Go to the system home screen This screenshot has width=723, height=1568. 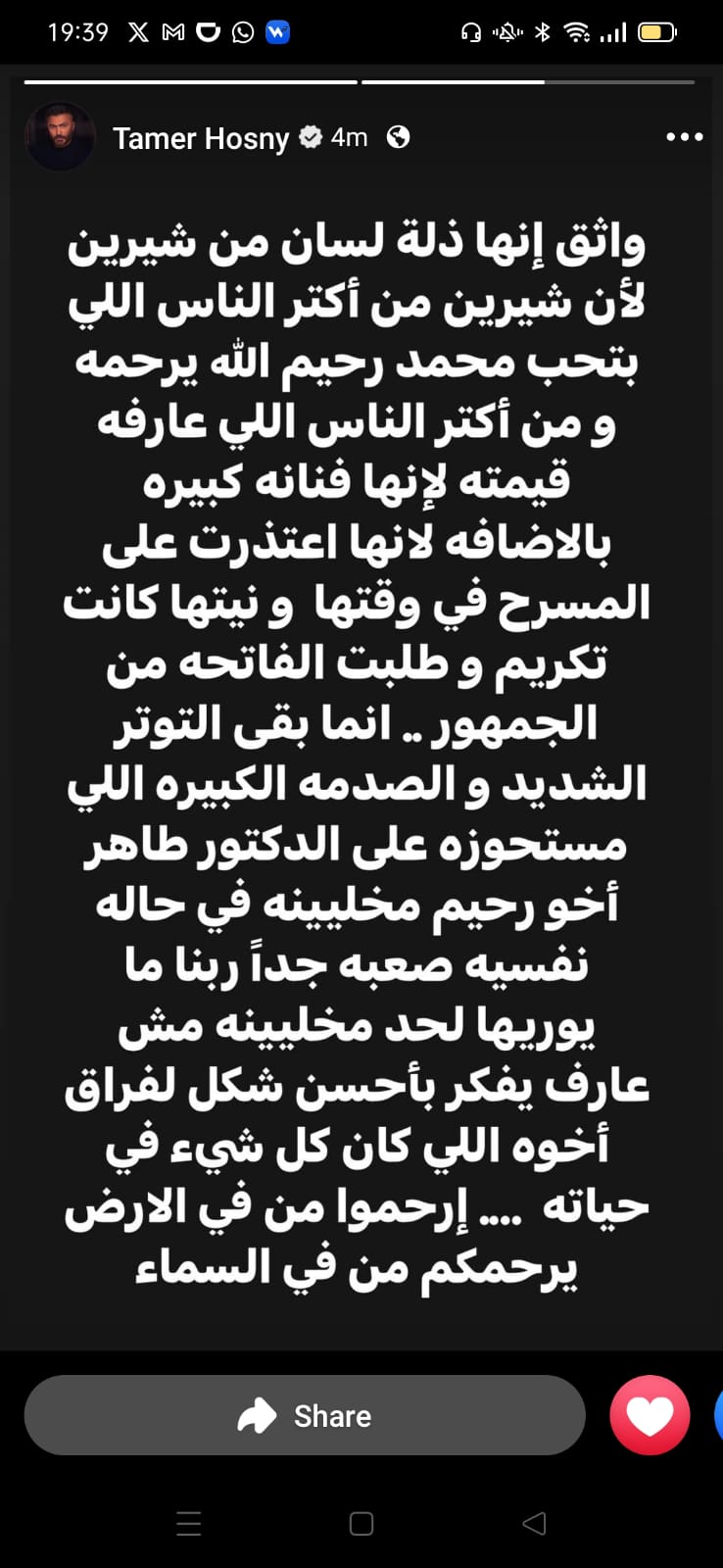click(x=361, y=1523)
